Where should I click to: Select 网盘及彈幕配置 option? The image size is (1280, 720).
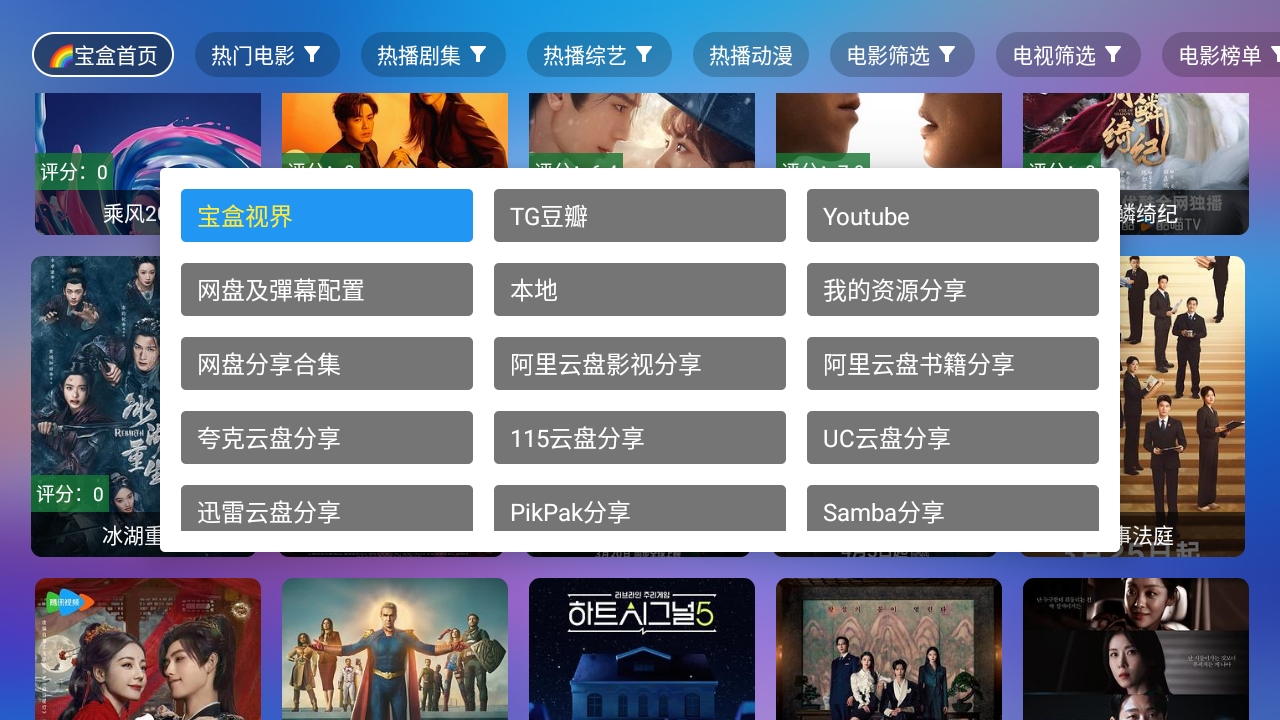tap(326, 290)
